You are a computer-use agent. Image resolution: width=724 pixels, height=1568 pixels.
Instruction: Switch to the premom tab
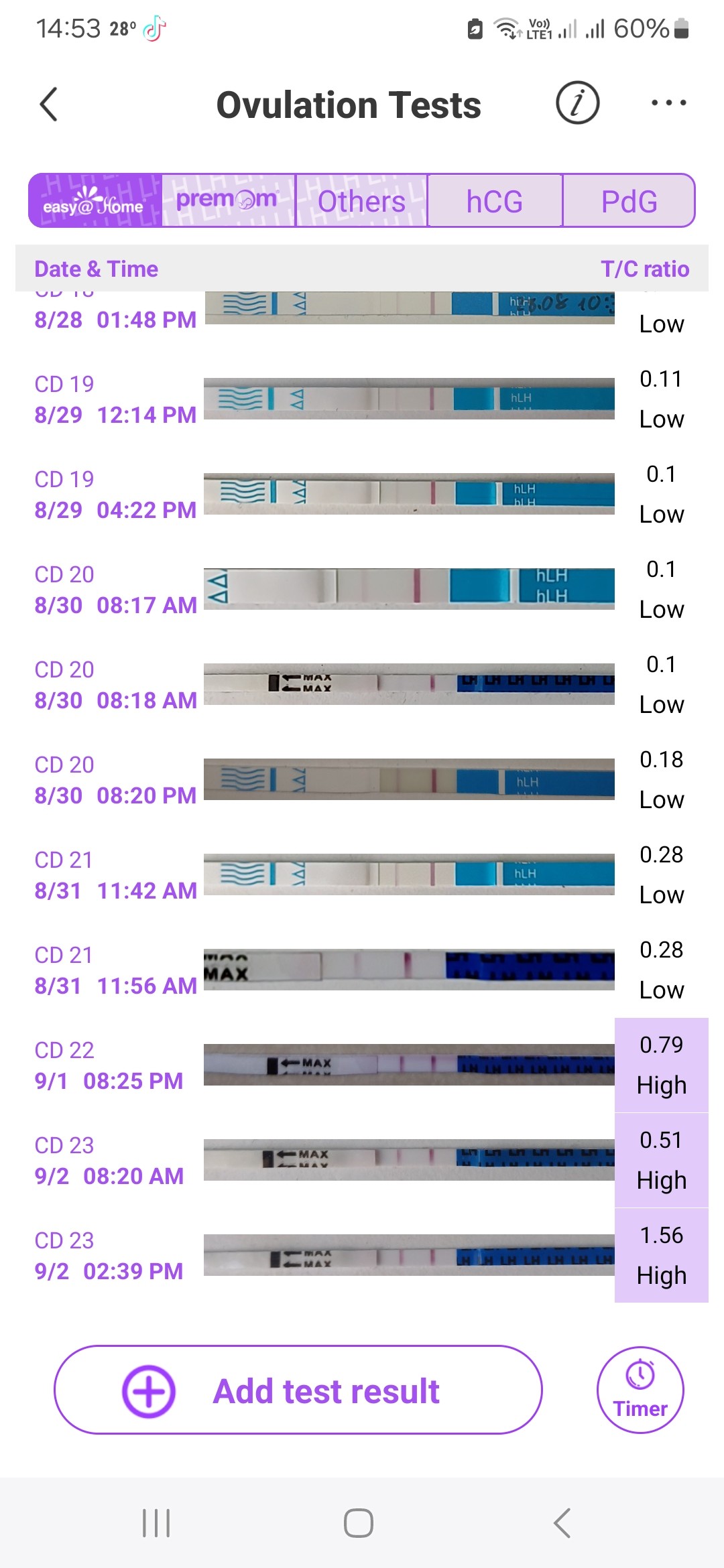click(x=228, y=201)
